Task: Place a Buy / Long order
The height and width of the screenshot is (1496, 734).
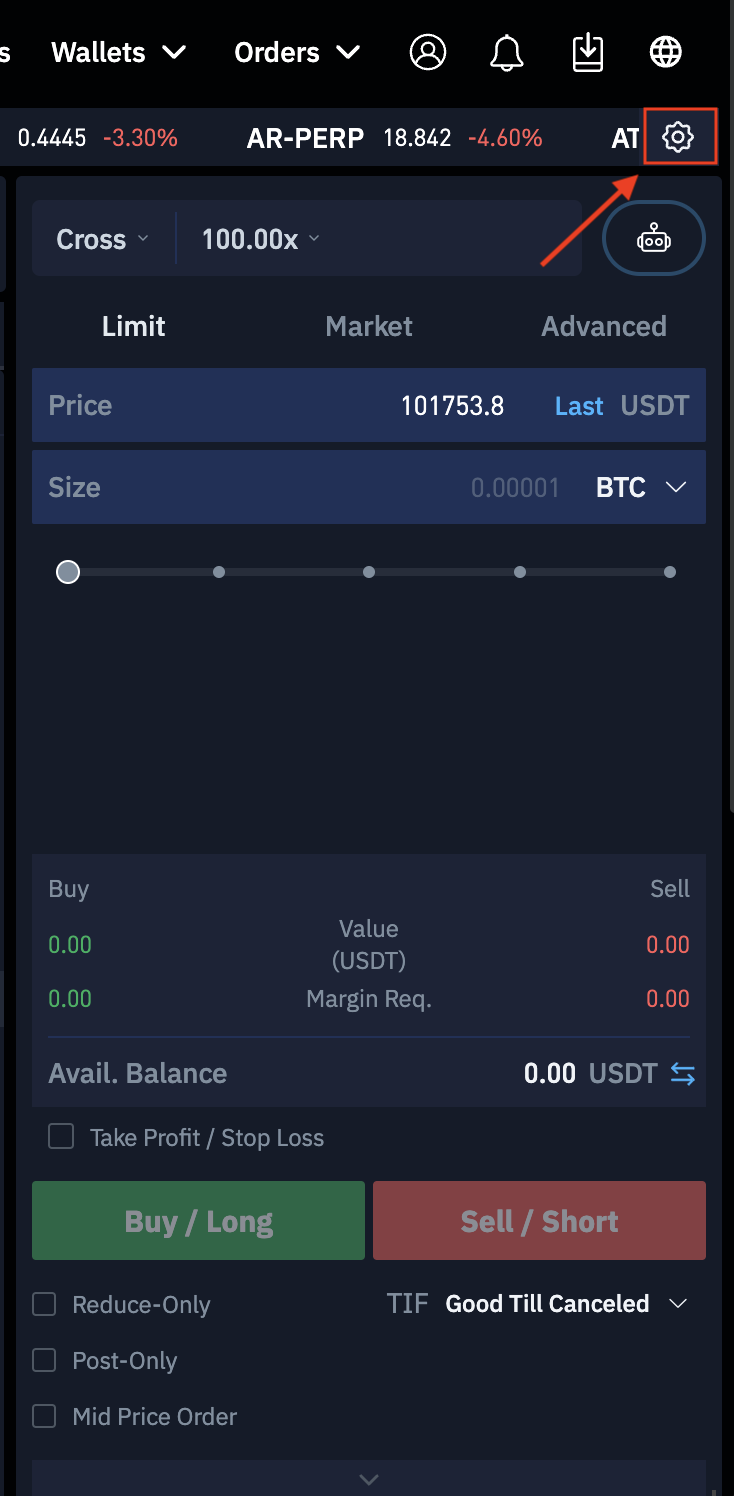Action: coord(198,1221)
